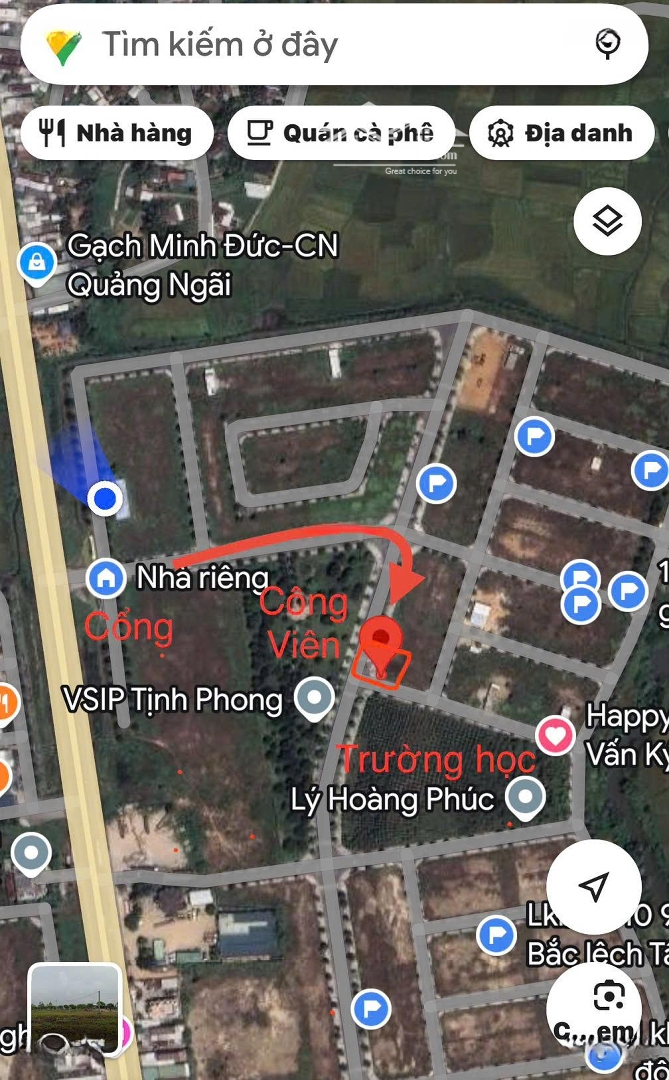669x1080 pixels.
Task: Select the Lý Hoàng Phúc place pin
Action: coord(525,797)
